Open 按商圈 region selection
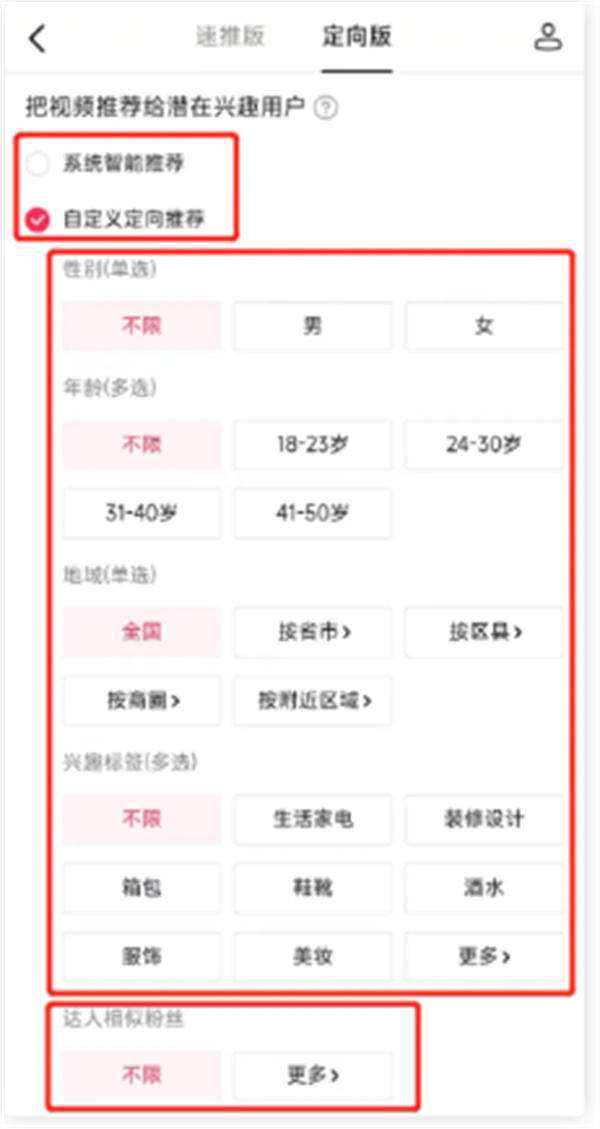 coord(141,700)
